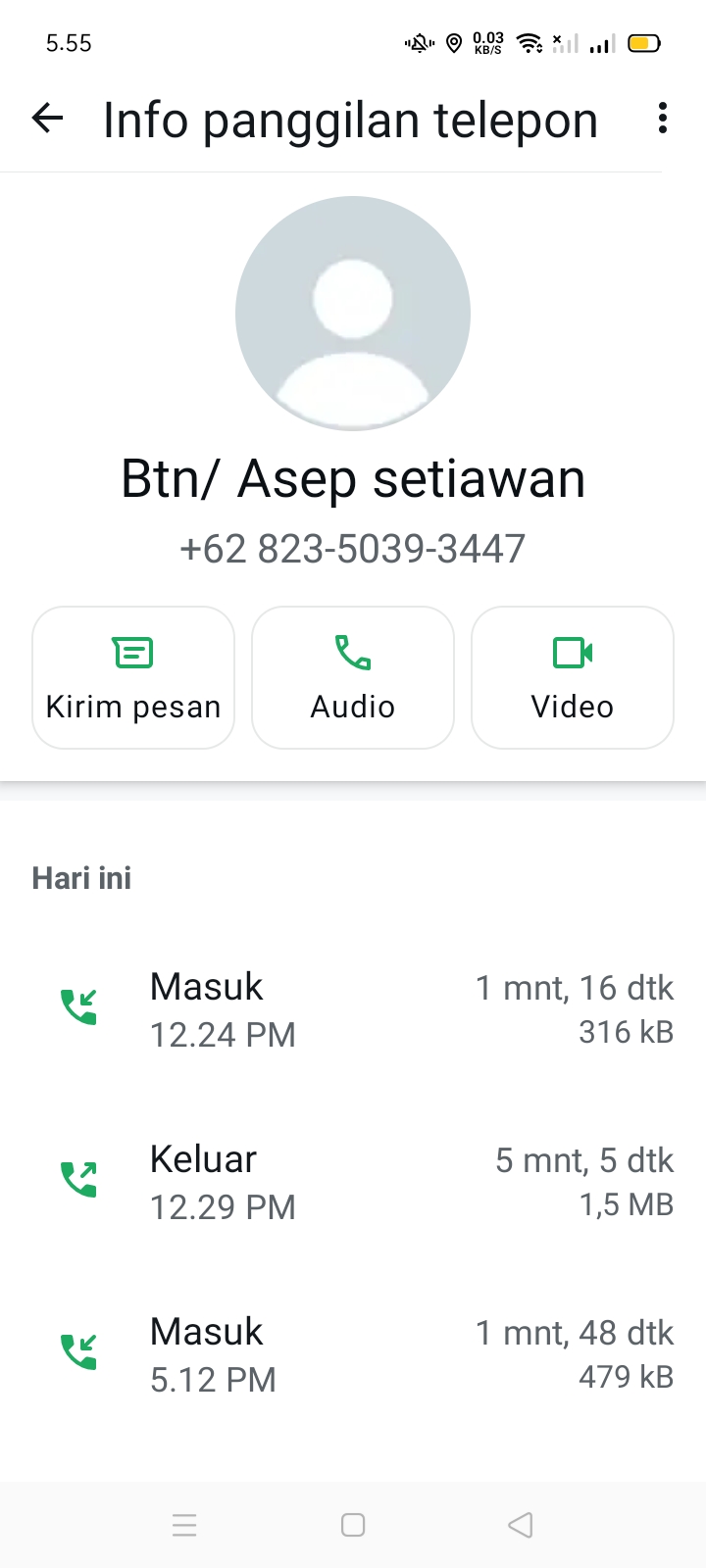
Task: Open system recent apps menu
Action: point(184,1525)
